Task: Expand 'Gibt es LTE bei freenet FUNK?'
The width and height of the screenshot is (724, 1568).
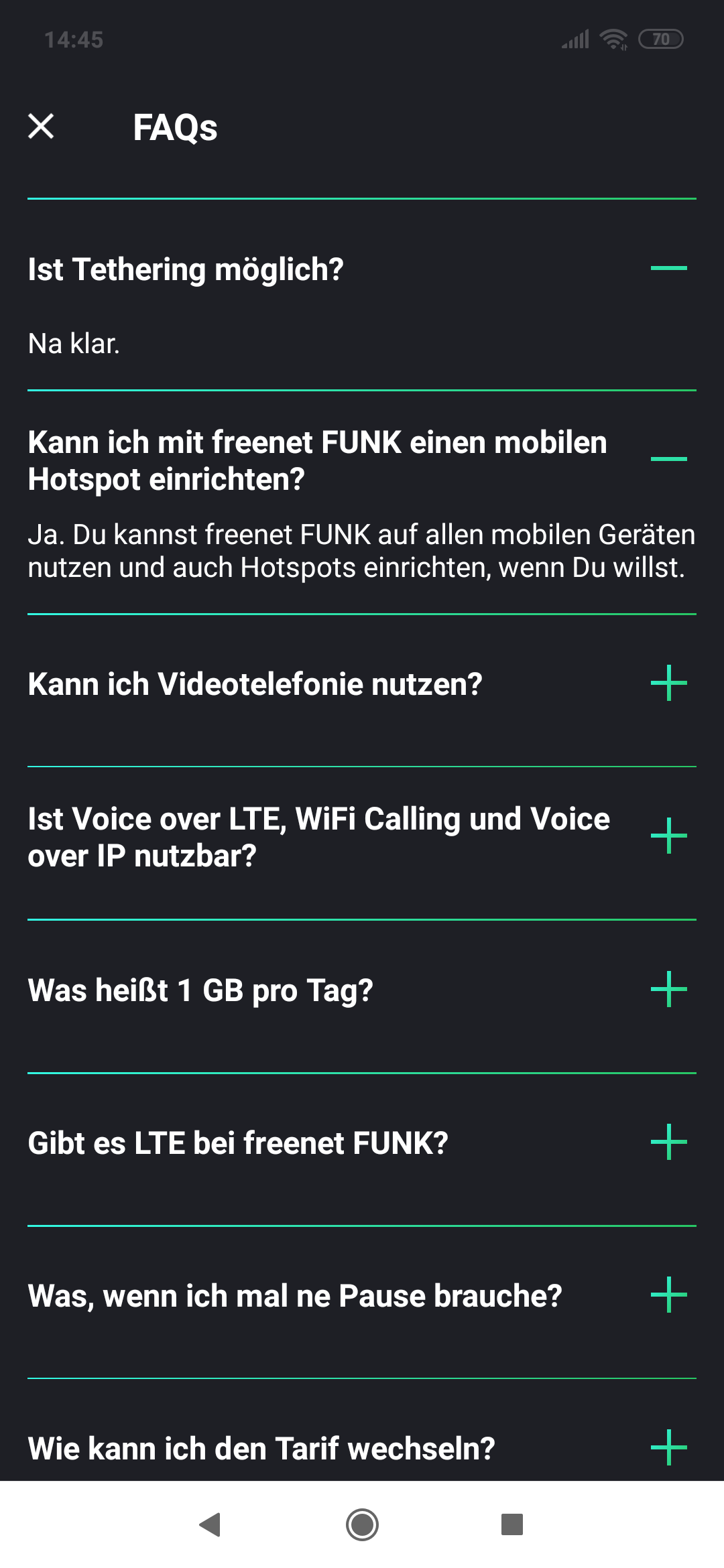Action: tap(668, 1142)
